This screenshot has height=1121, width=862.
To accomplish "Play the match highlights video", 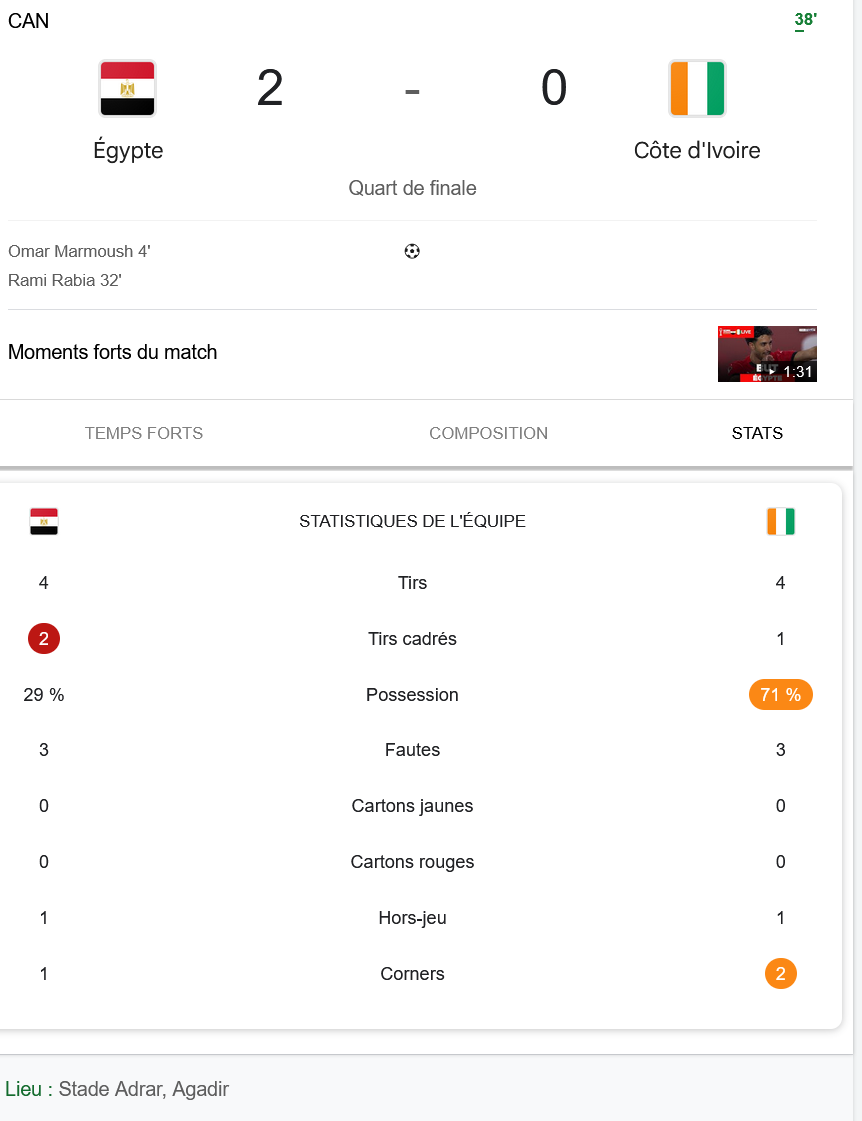I will click(767, 354).
